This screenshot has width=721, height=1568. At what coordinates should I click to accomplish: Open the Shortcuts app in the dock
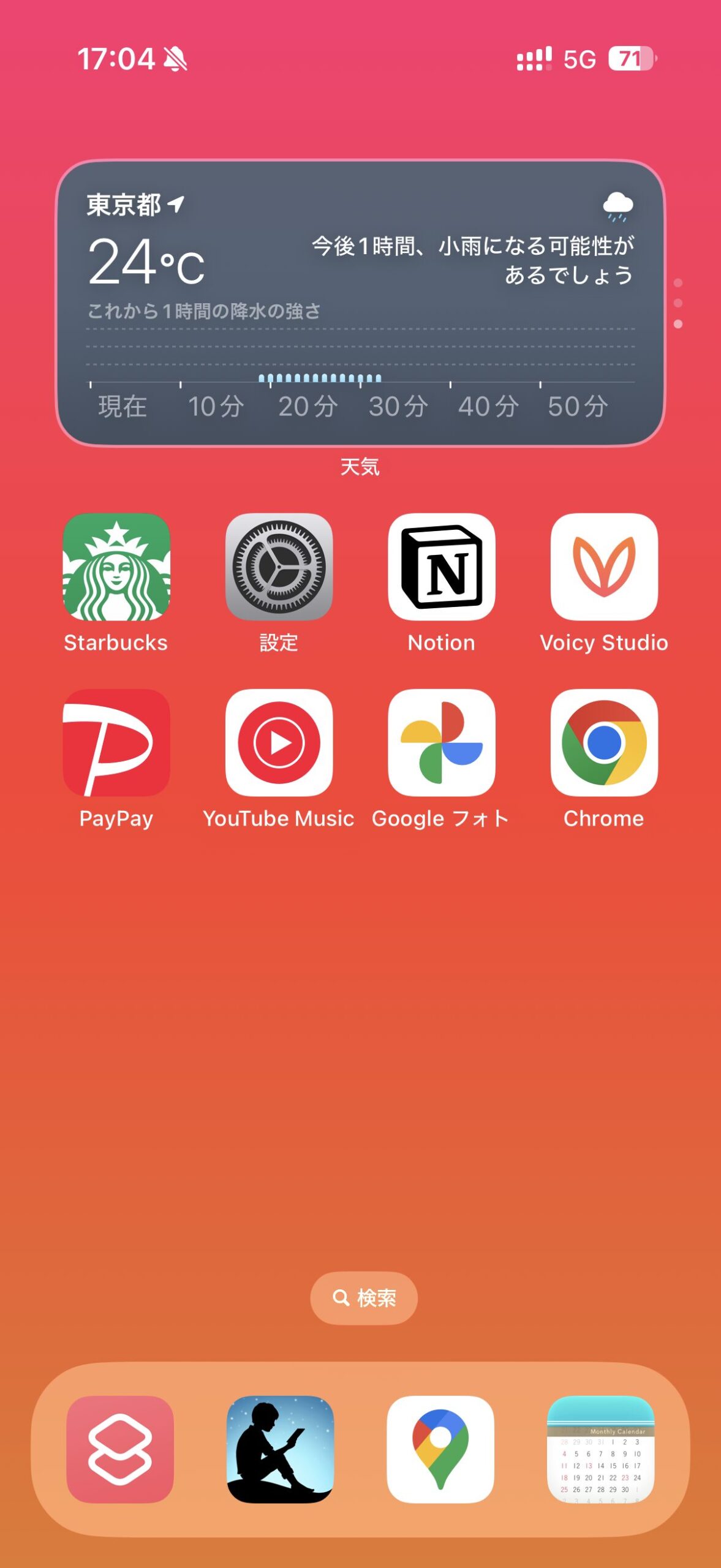click(120, 1449)
